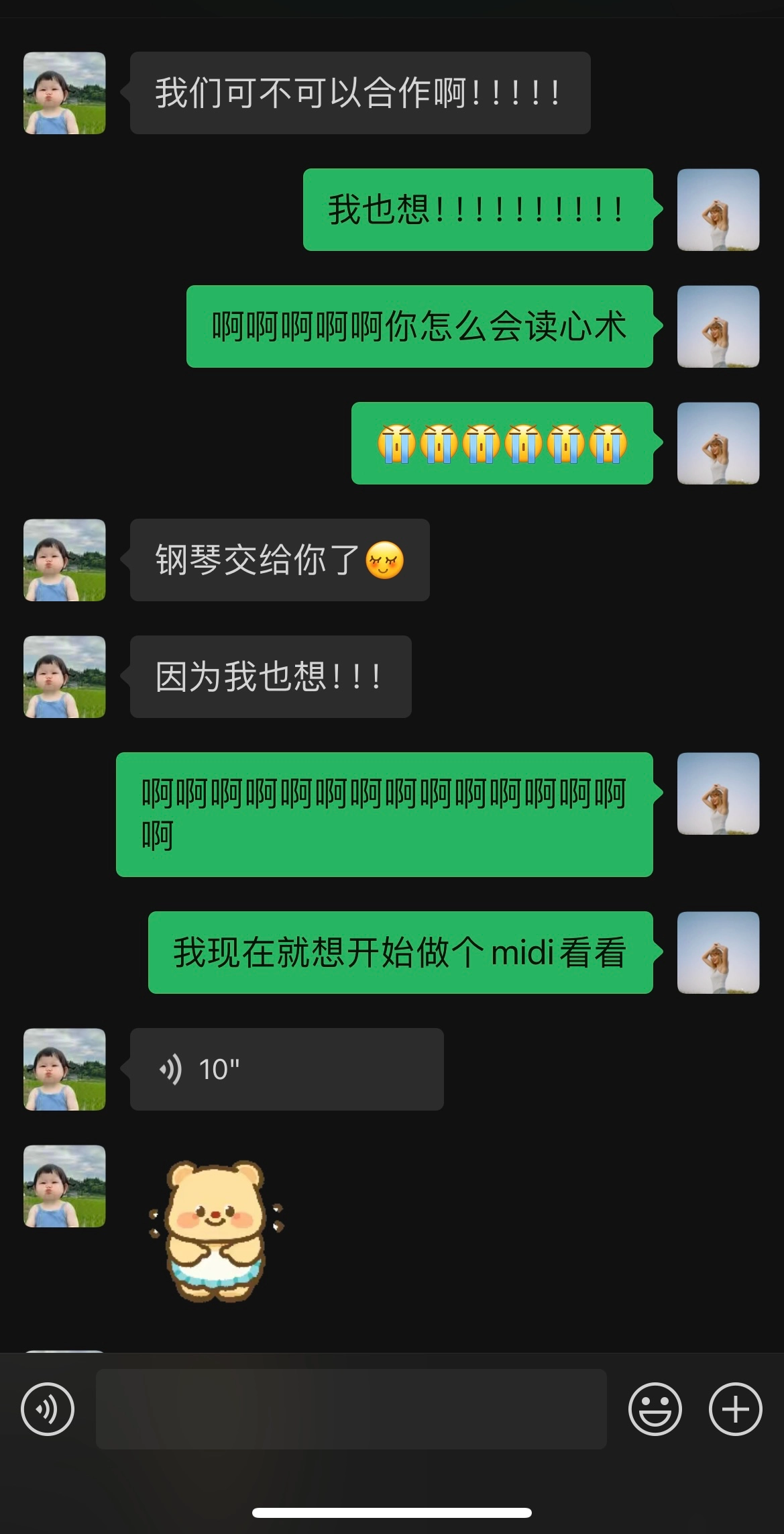784x1534 pixels.
Task: Switch to voice input mode
Action: (48, 1409)
